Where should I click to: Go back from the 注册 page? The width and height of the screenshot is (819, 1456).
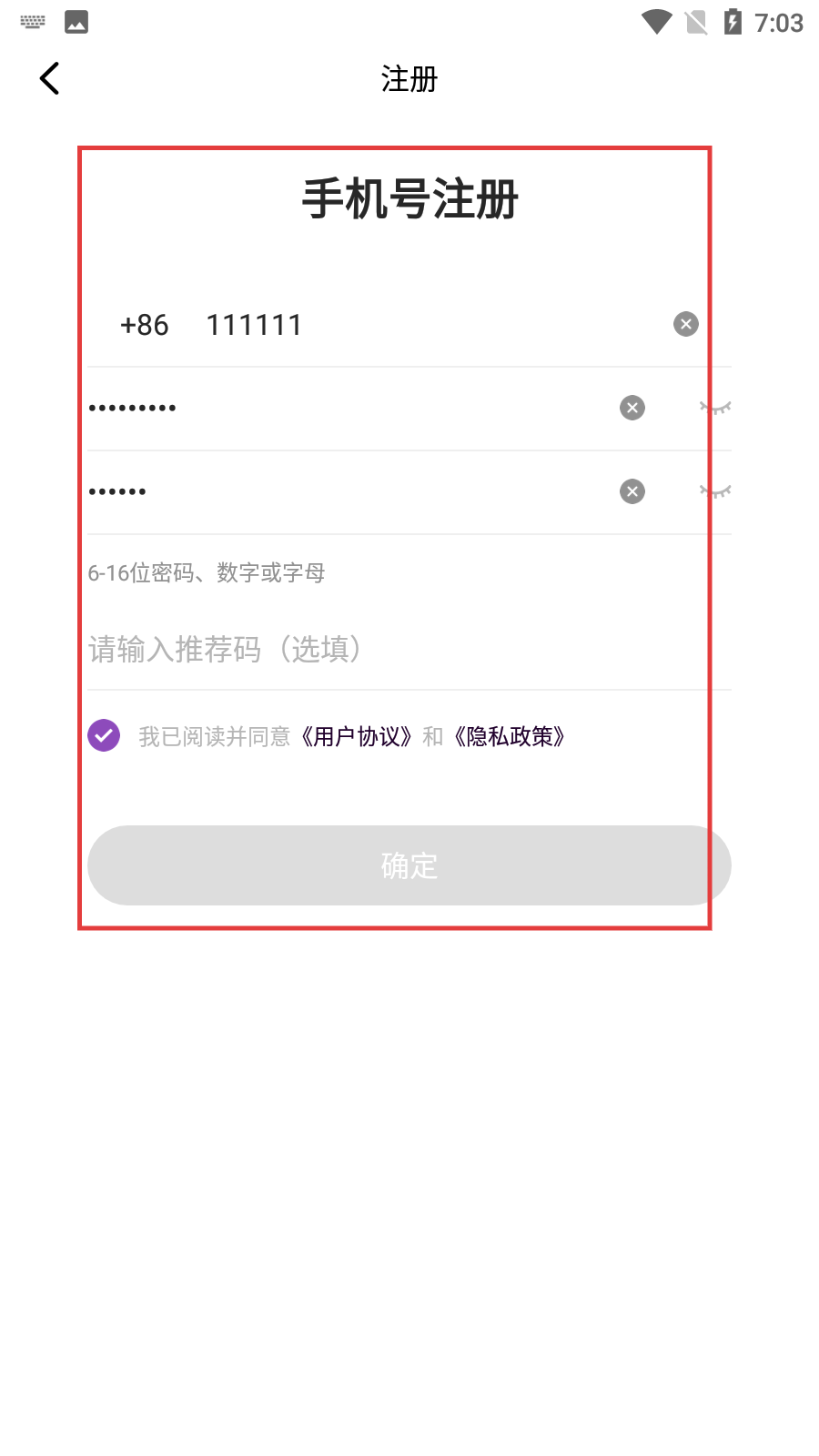(x=50, y=78)
